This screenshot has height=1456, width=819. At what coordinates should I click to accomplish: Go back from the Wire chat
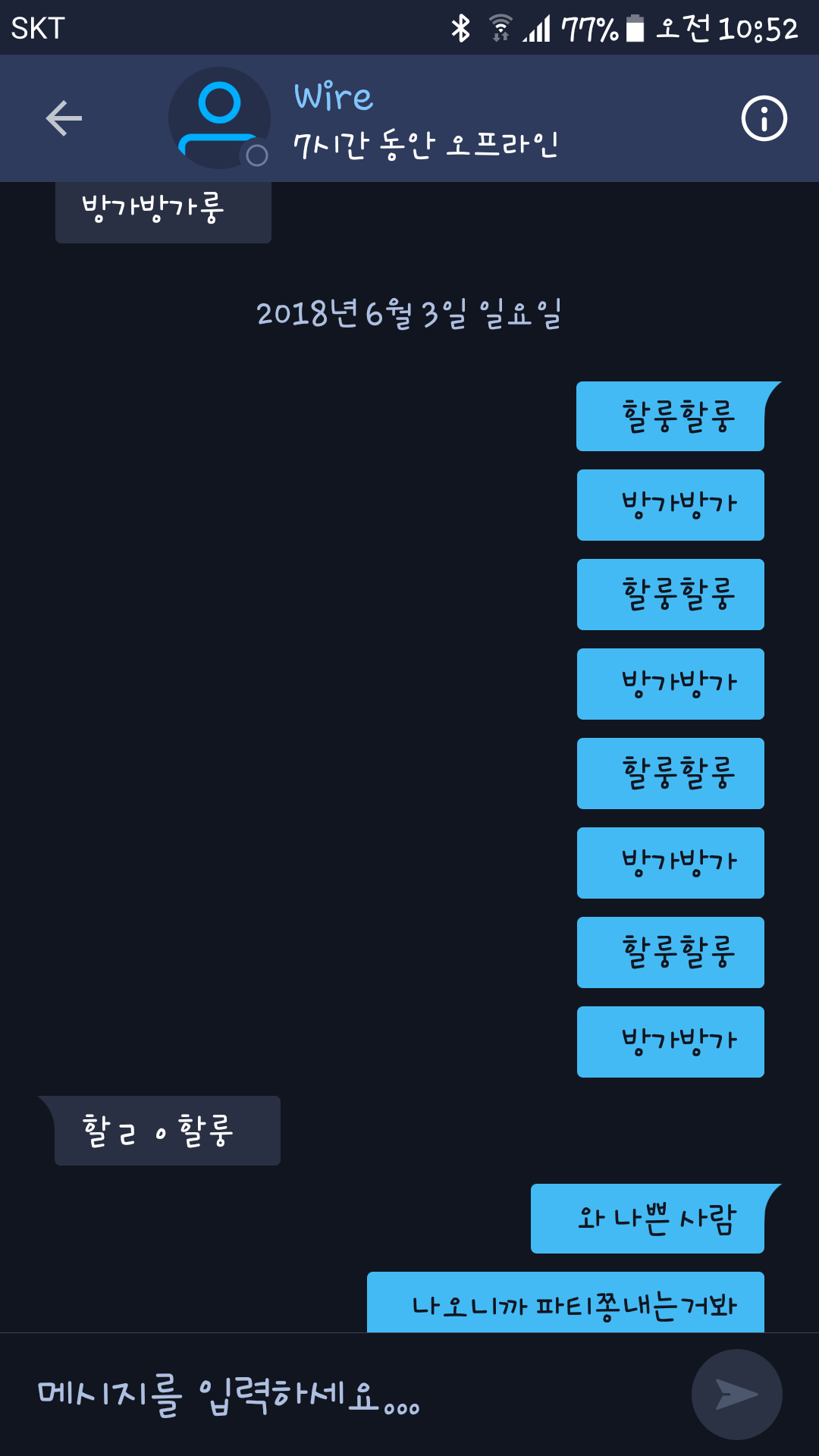pyautogui.click(x=64, y=118)
